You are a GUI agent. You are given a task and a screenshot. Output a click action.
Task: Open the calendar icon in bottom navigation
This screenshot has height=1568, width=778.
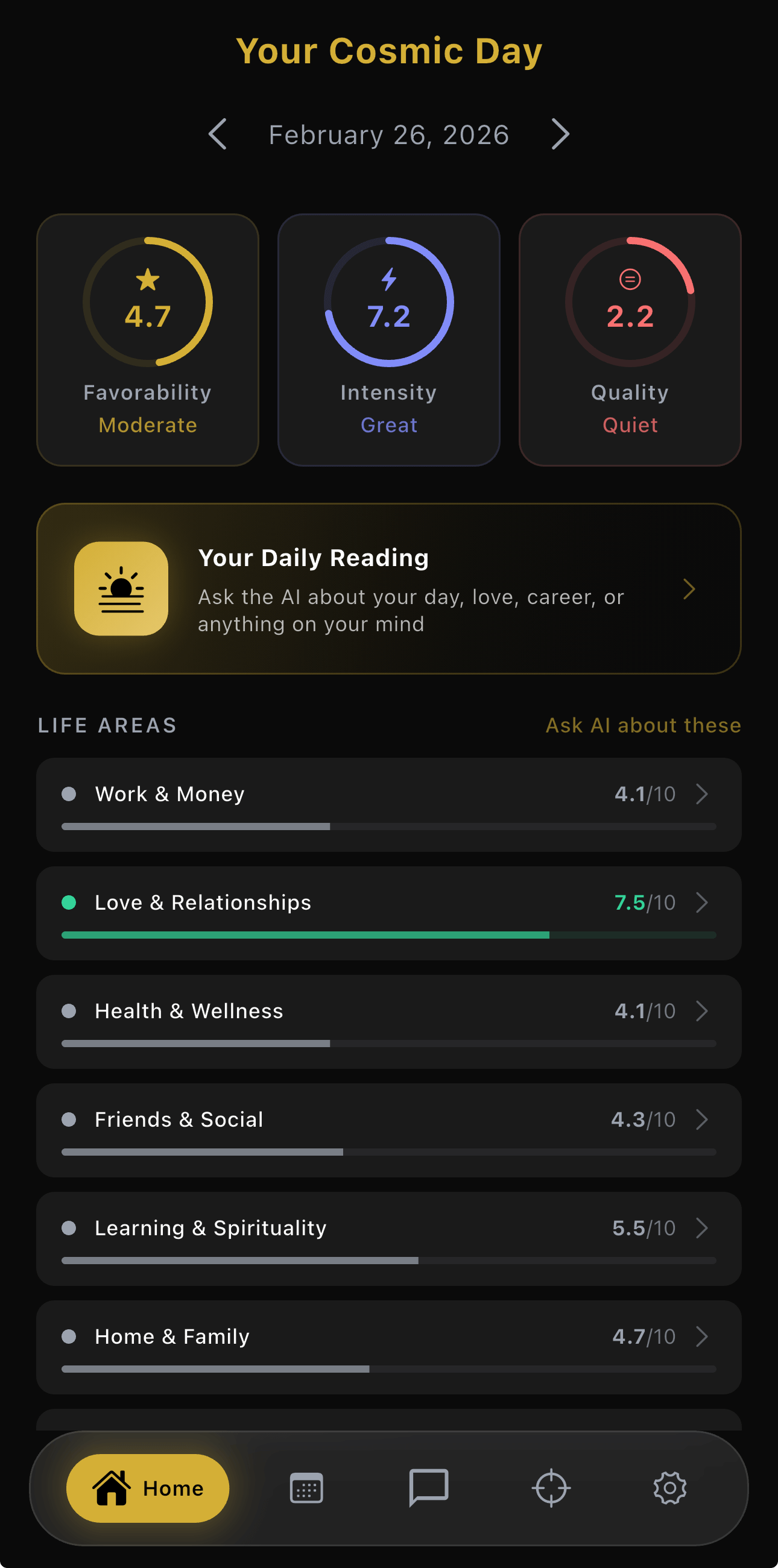[306, 1489]
